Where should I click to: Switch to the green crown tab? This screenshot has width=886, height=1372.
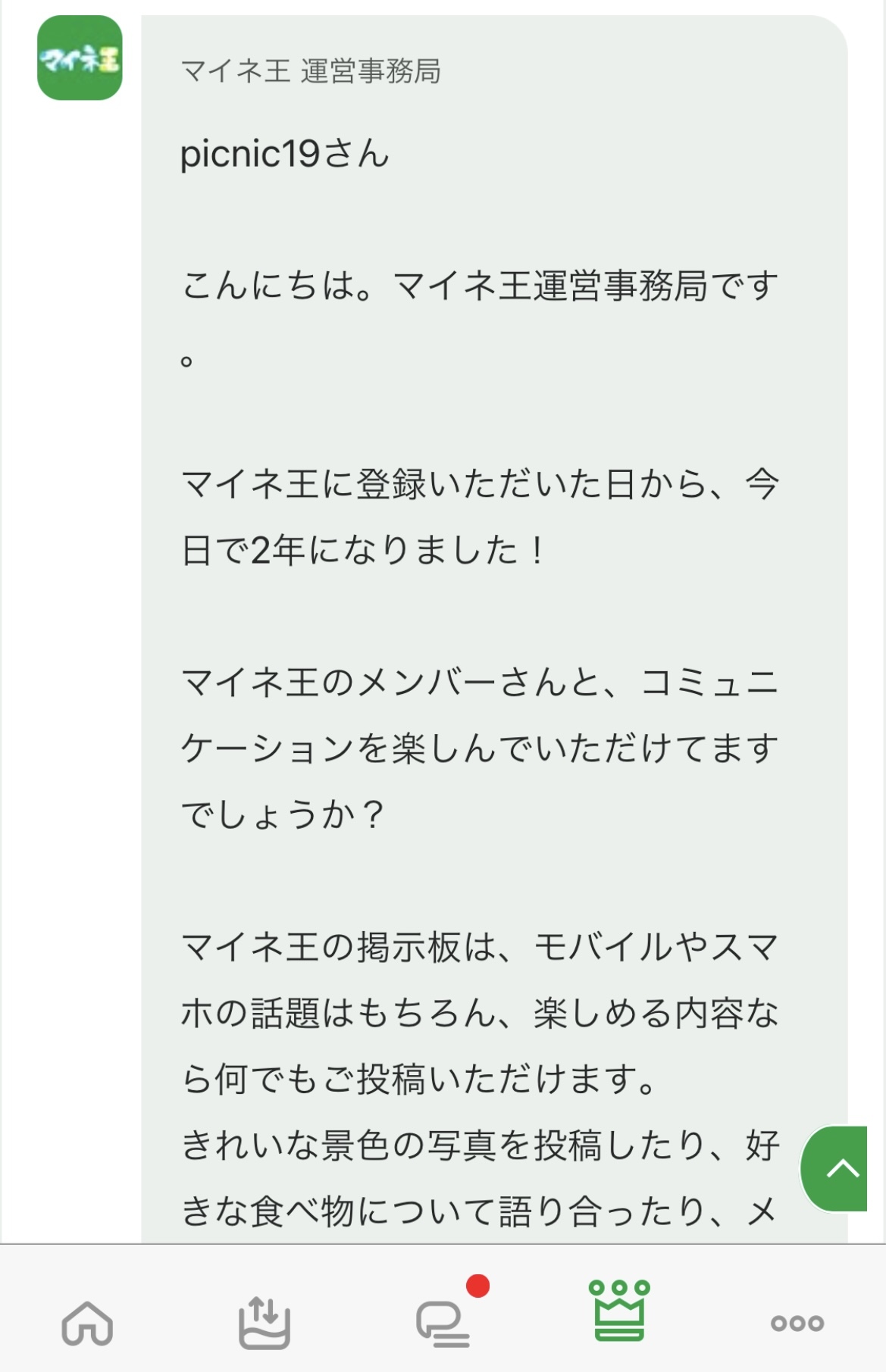pyautogui.click(x=620, y=1311)
